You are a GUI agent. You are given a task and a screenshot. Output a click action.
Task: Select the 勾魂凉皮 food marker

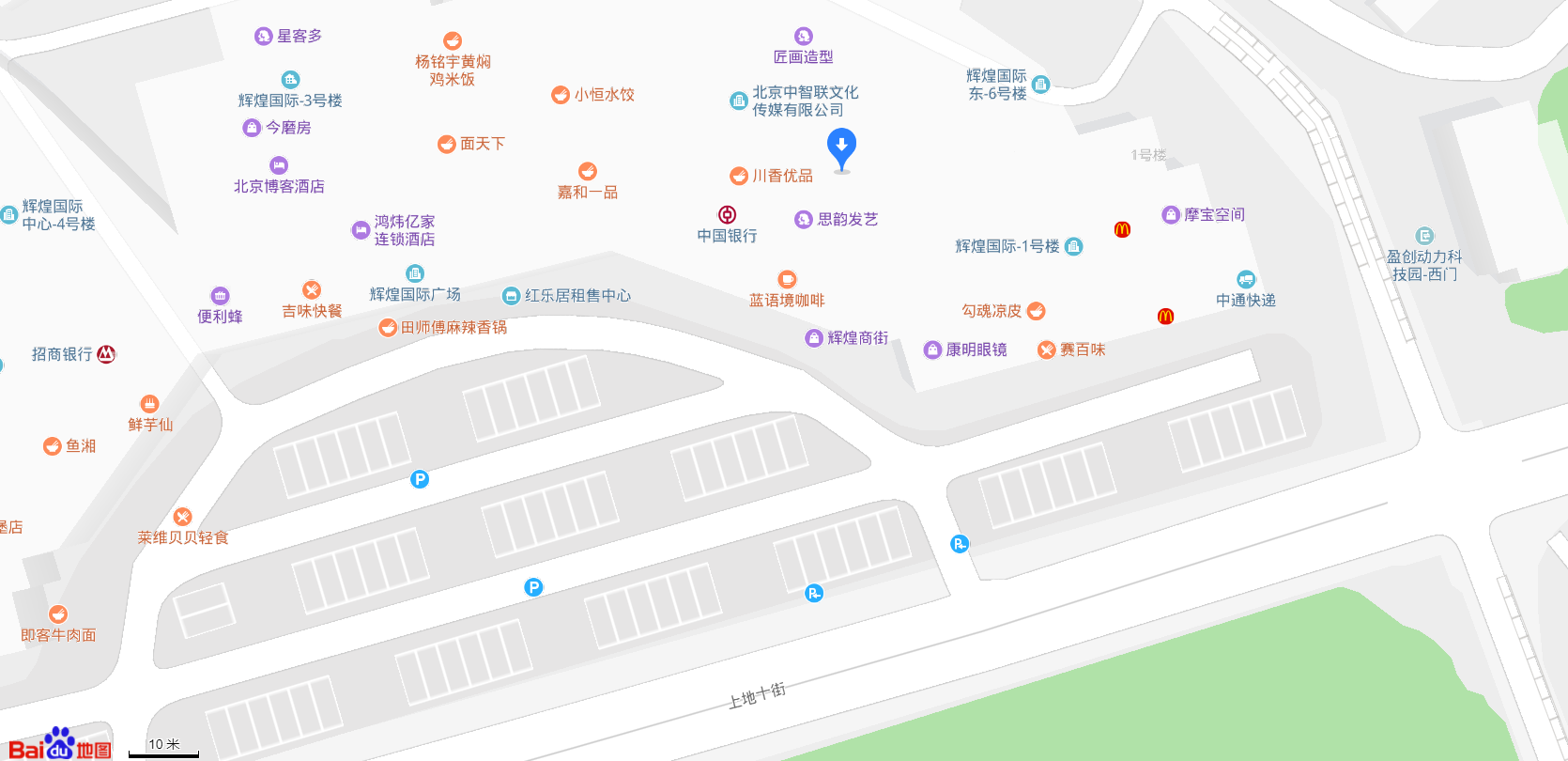click(x=1036, y=311)
